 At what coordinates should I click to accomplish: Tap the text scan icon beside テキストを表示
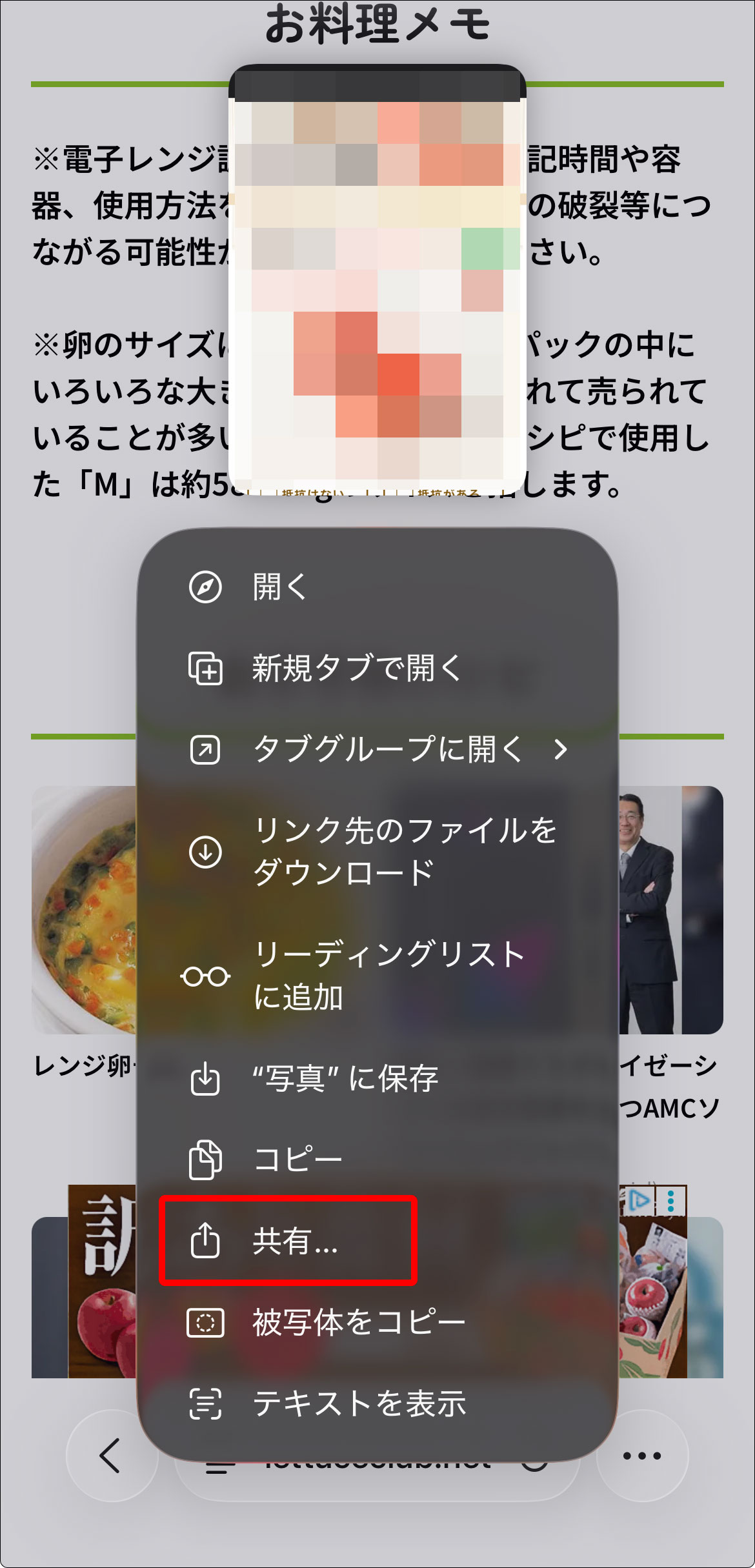(205, 1402)
